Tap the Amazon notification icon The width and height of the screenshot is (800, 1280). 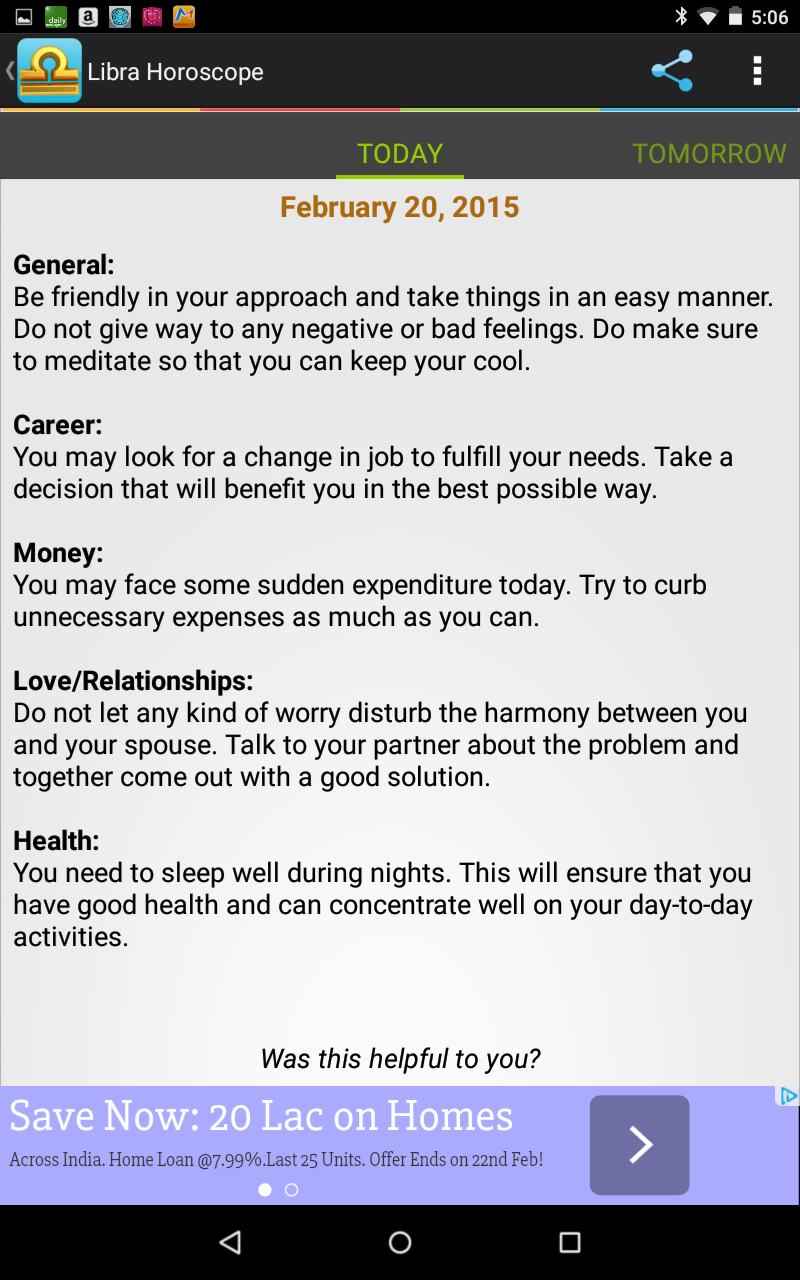pos(87,16)
